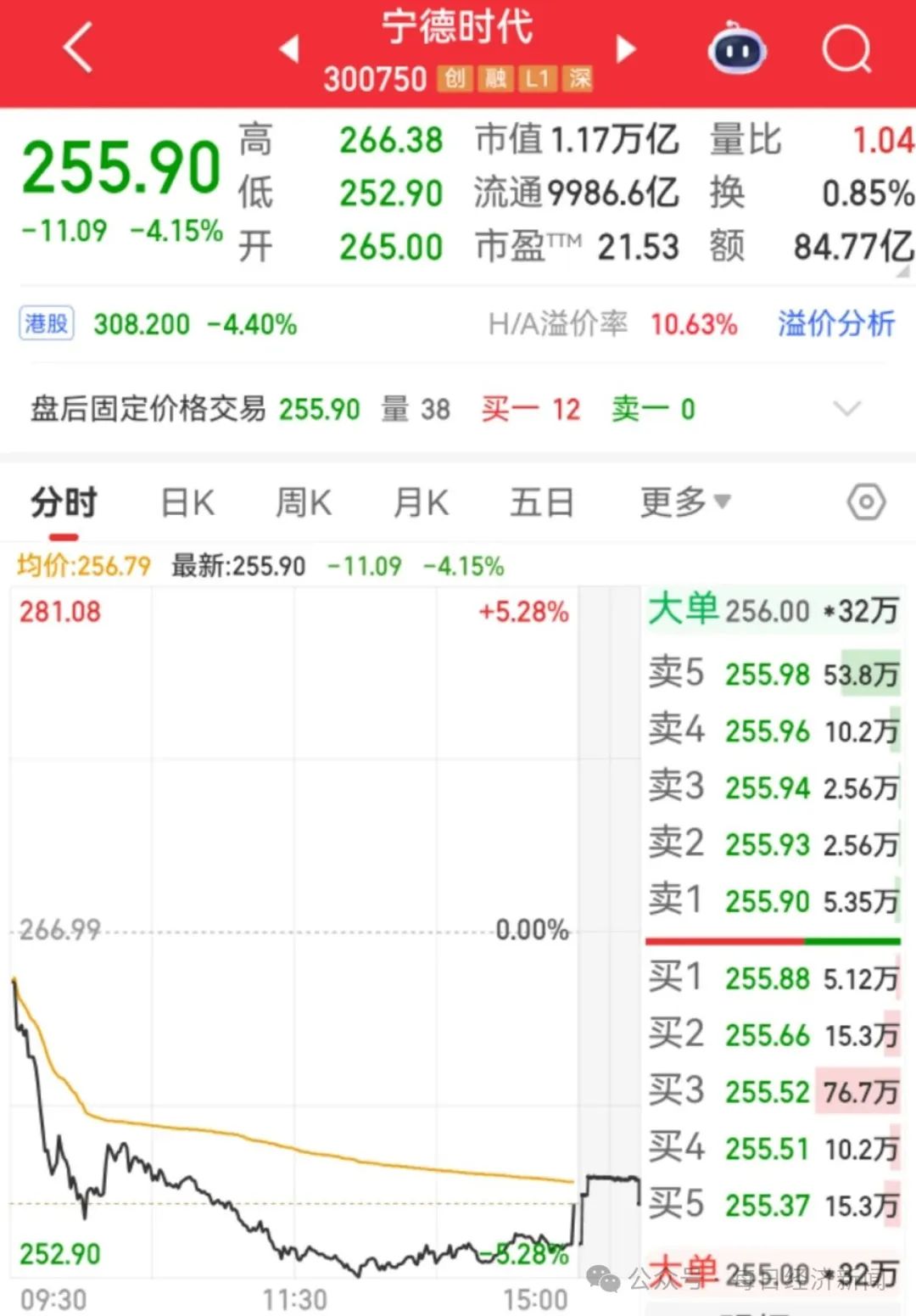
Task: Tap the 买1 order at 255.88
Action: pyautogui.click(x=773, y=978)
